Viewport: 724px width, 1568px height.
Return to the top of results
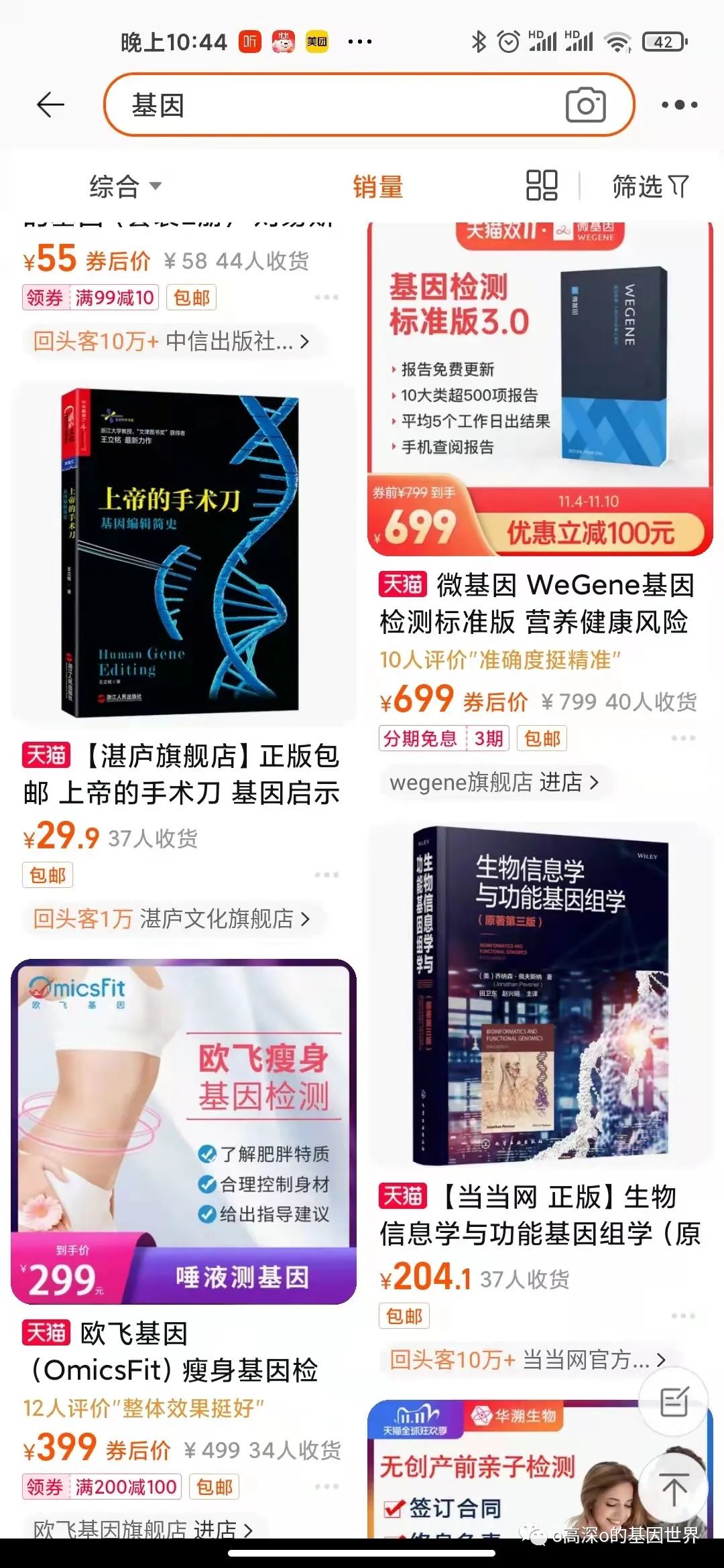pyautogui.click(x=674, y=1488)
